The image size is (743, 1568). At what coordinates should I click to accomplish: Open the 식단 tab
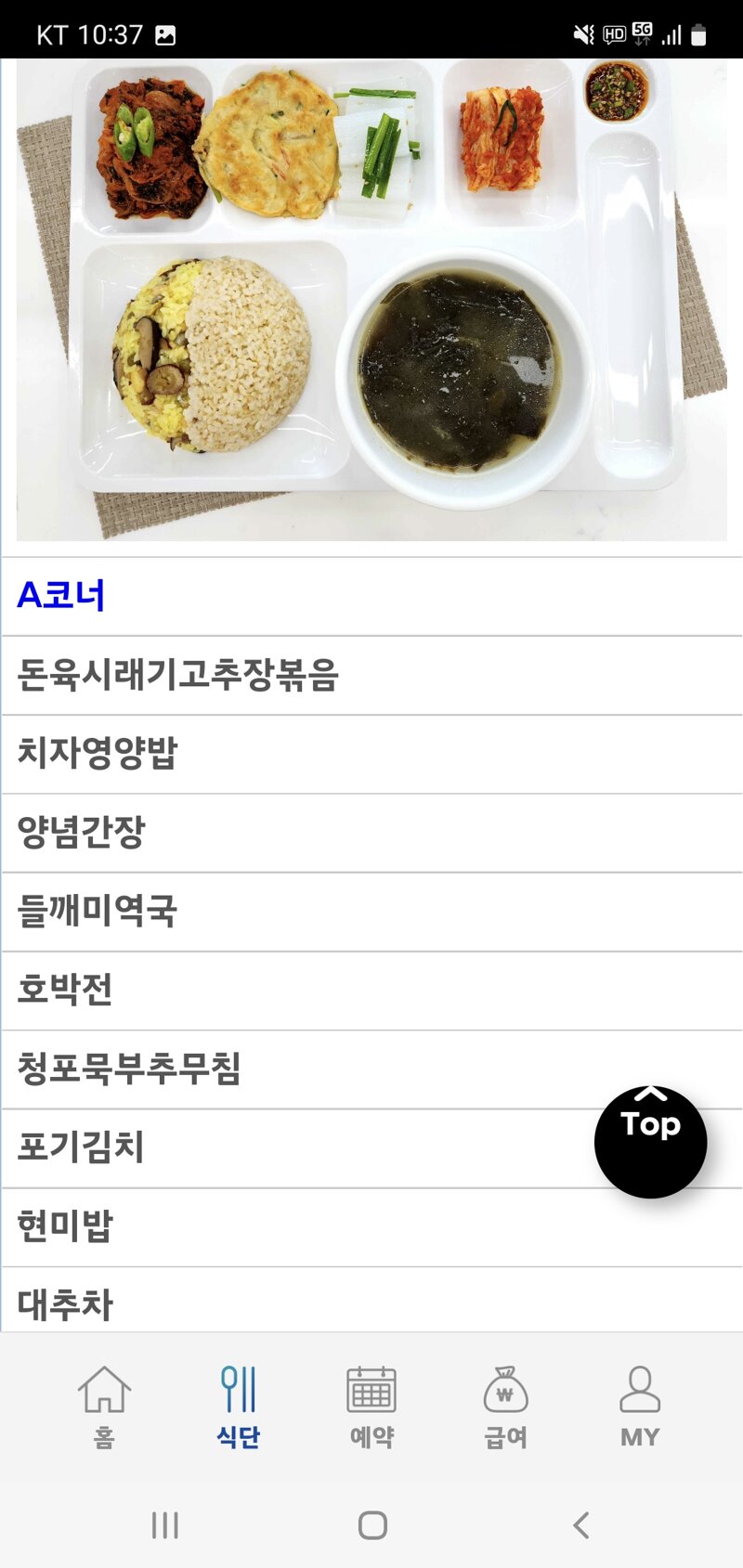[x=239, y=1406]
